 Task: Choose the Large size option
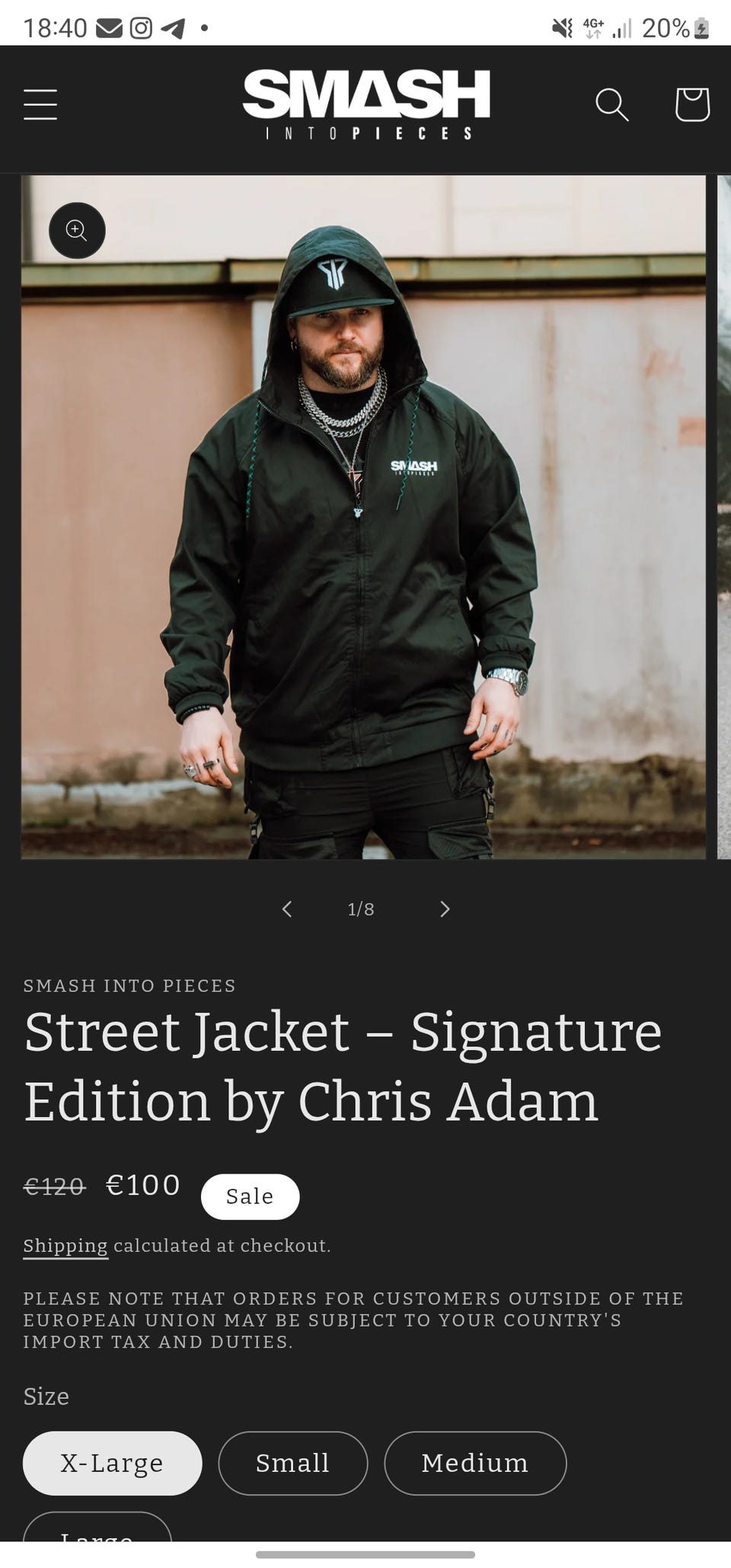[x=97, y=1526]
